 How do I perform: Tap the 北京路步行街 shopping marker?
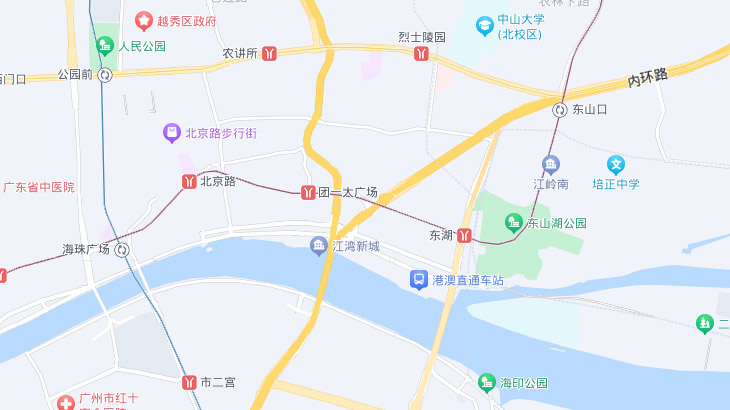172,132
